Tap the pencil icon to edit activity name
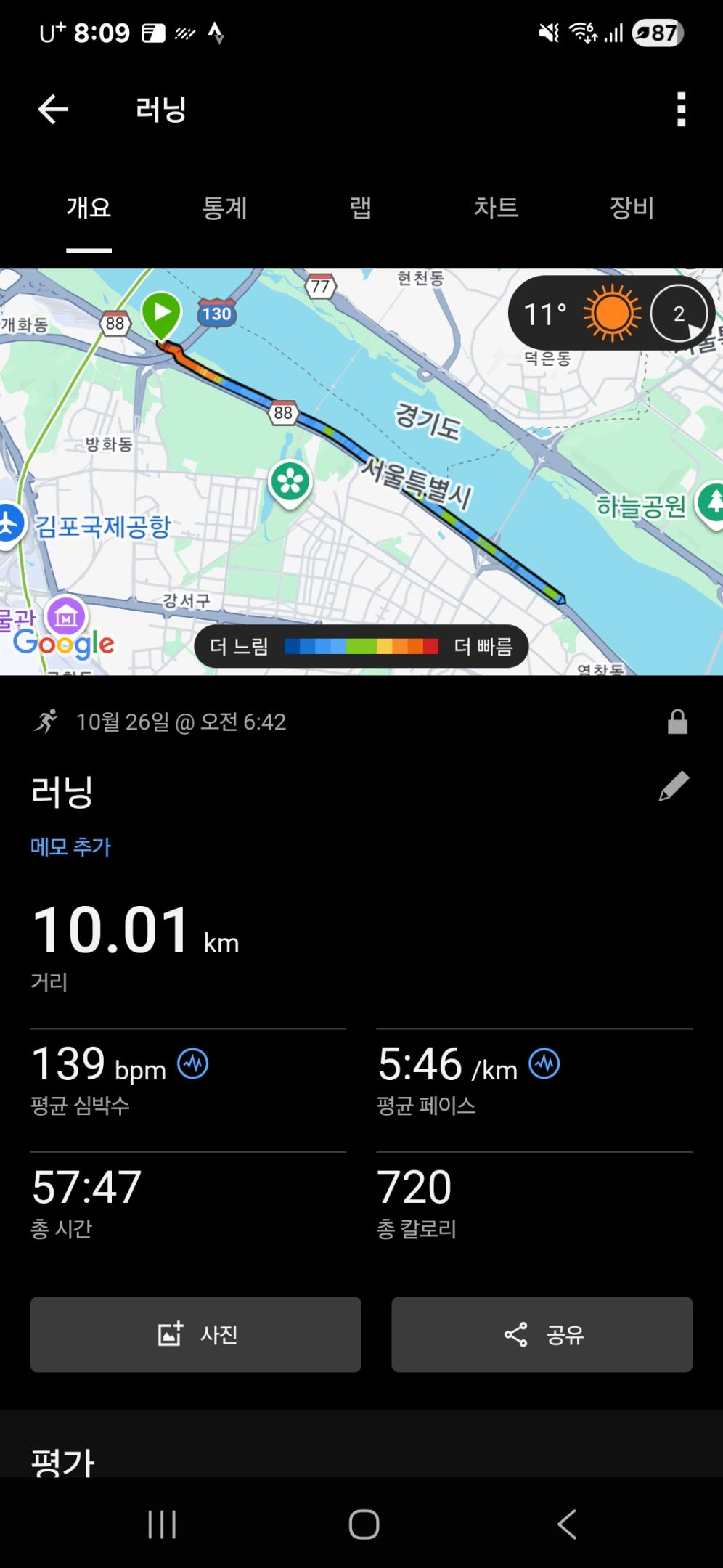This screenshot has width=723, height=1568. click(674, 785)
